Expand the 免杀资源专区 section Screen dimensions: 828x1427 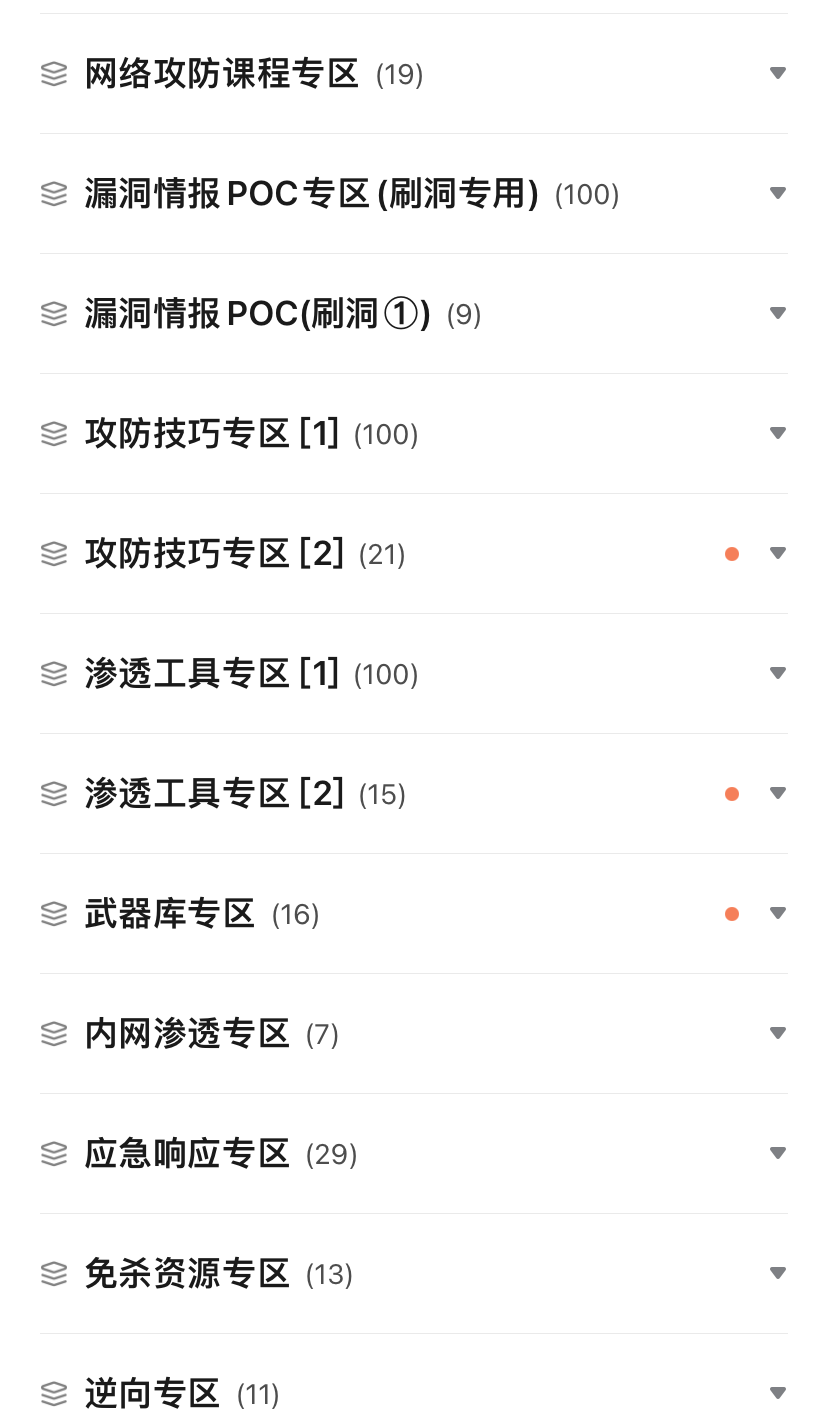(x=777, y=1273)
